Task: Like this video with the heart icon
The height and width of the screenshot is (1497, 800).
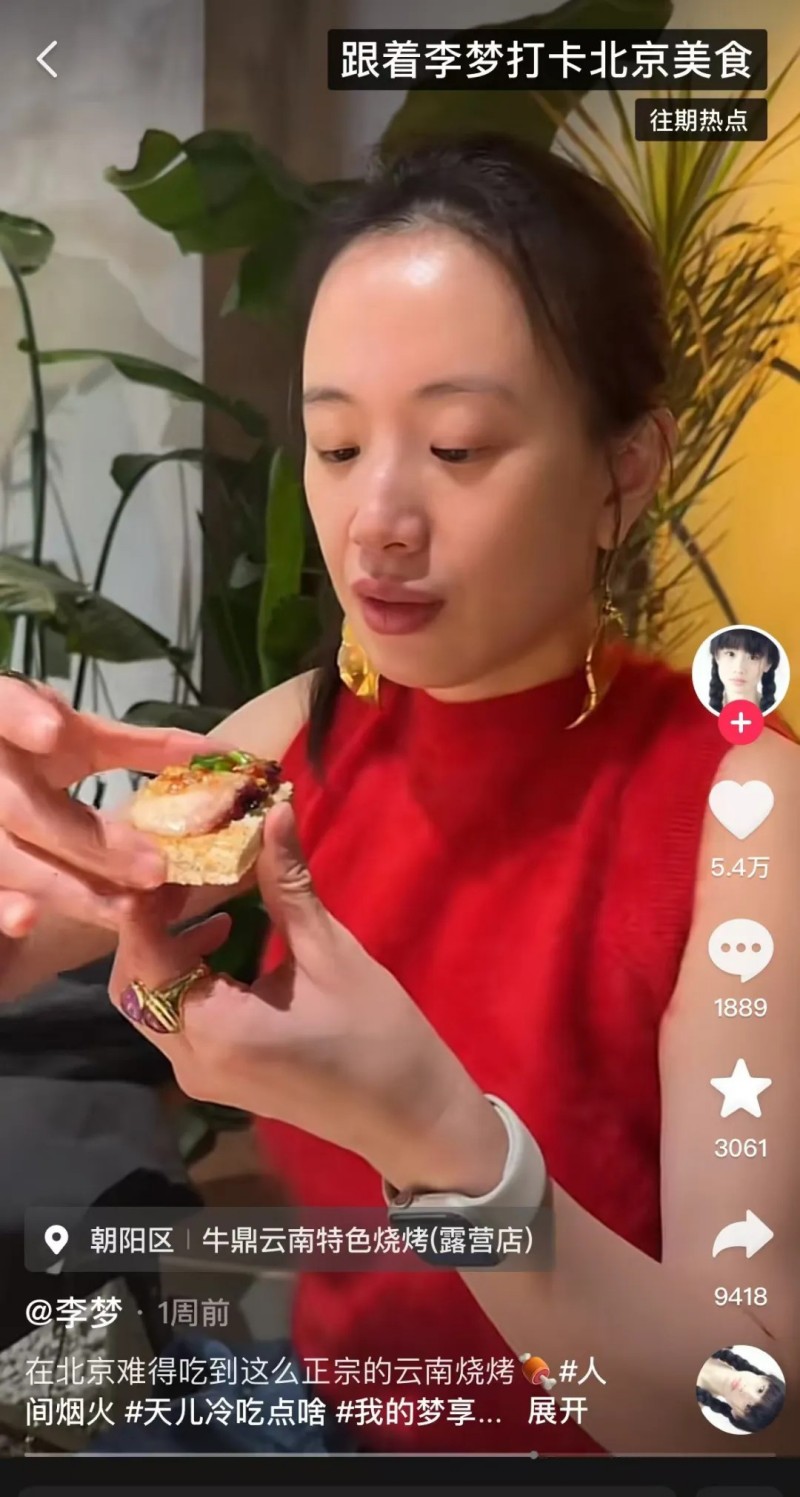Action: point(741,810)
